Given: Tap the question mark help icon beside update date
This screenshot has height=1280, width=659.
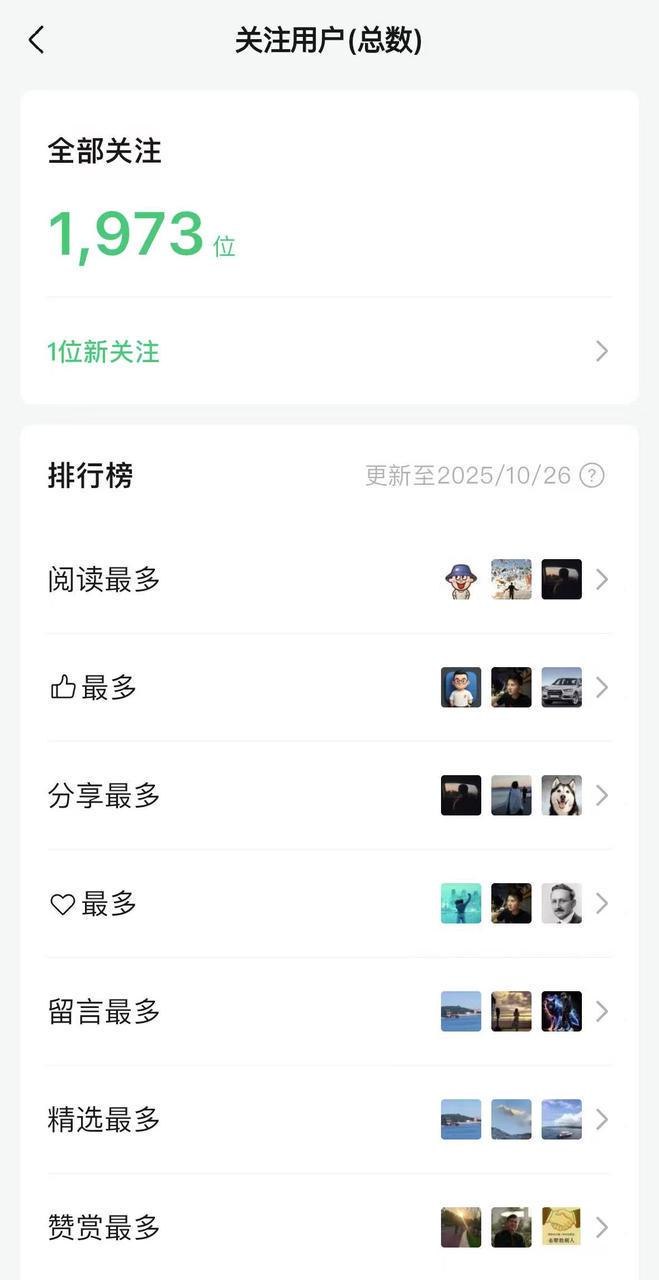Looking at the screenshot, I should click(592, 475).
